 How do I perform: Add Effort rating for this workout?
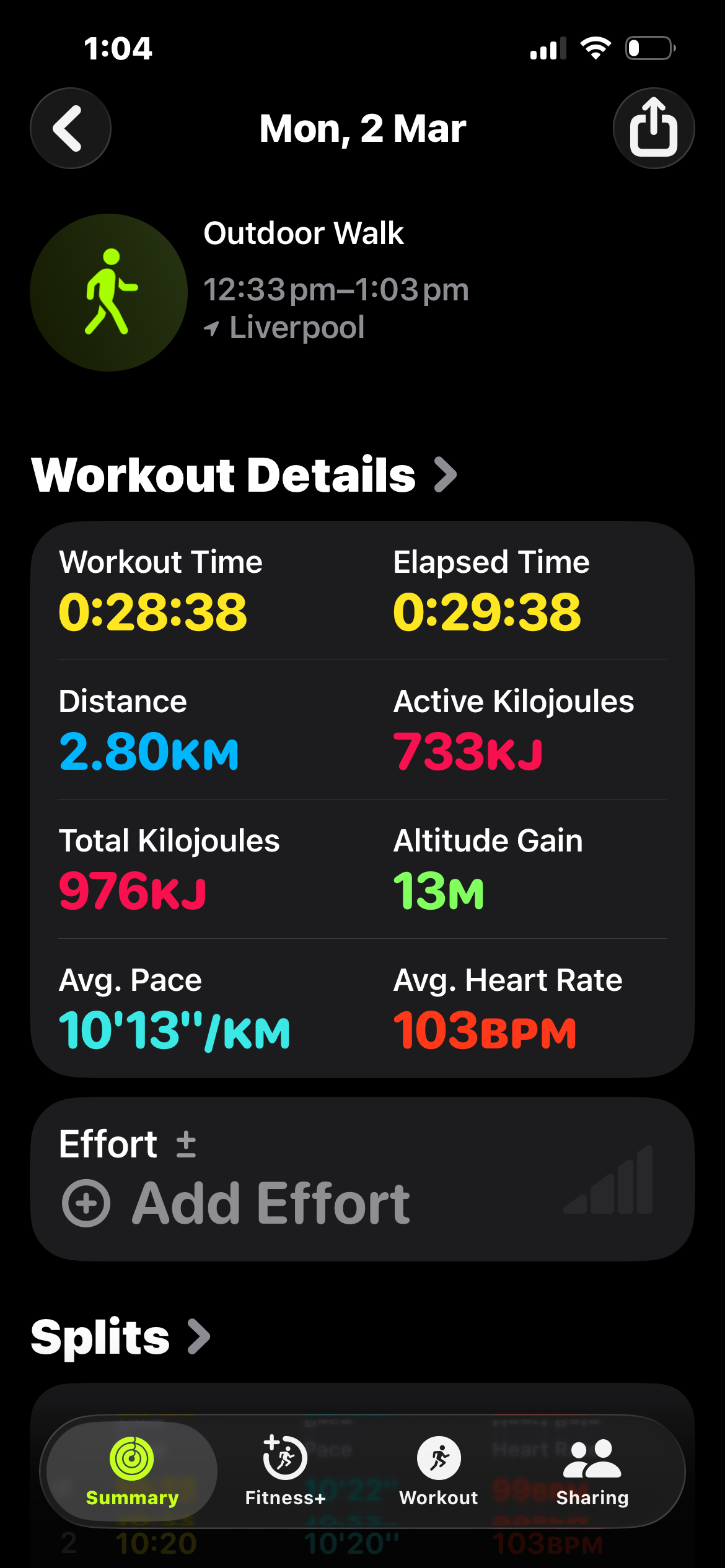(x=235, y=1203)
